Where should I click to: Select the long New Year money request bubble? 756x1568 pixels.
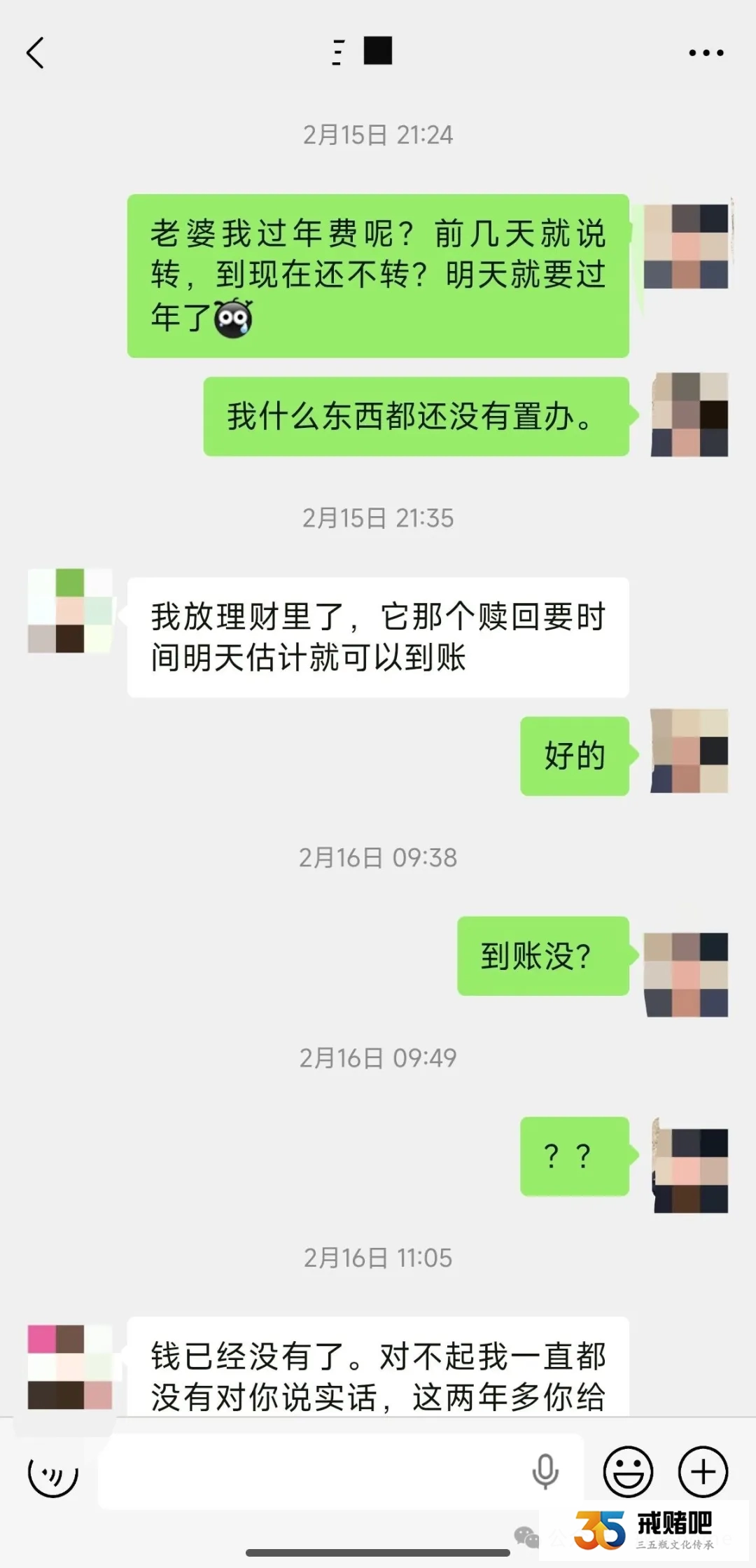pyautogui.click(x=378, y=273)
